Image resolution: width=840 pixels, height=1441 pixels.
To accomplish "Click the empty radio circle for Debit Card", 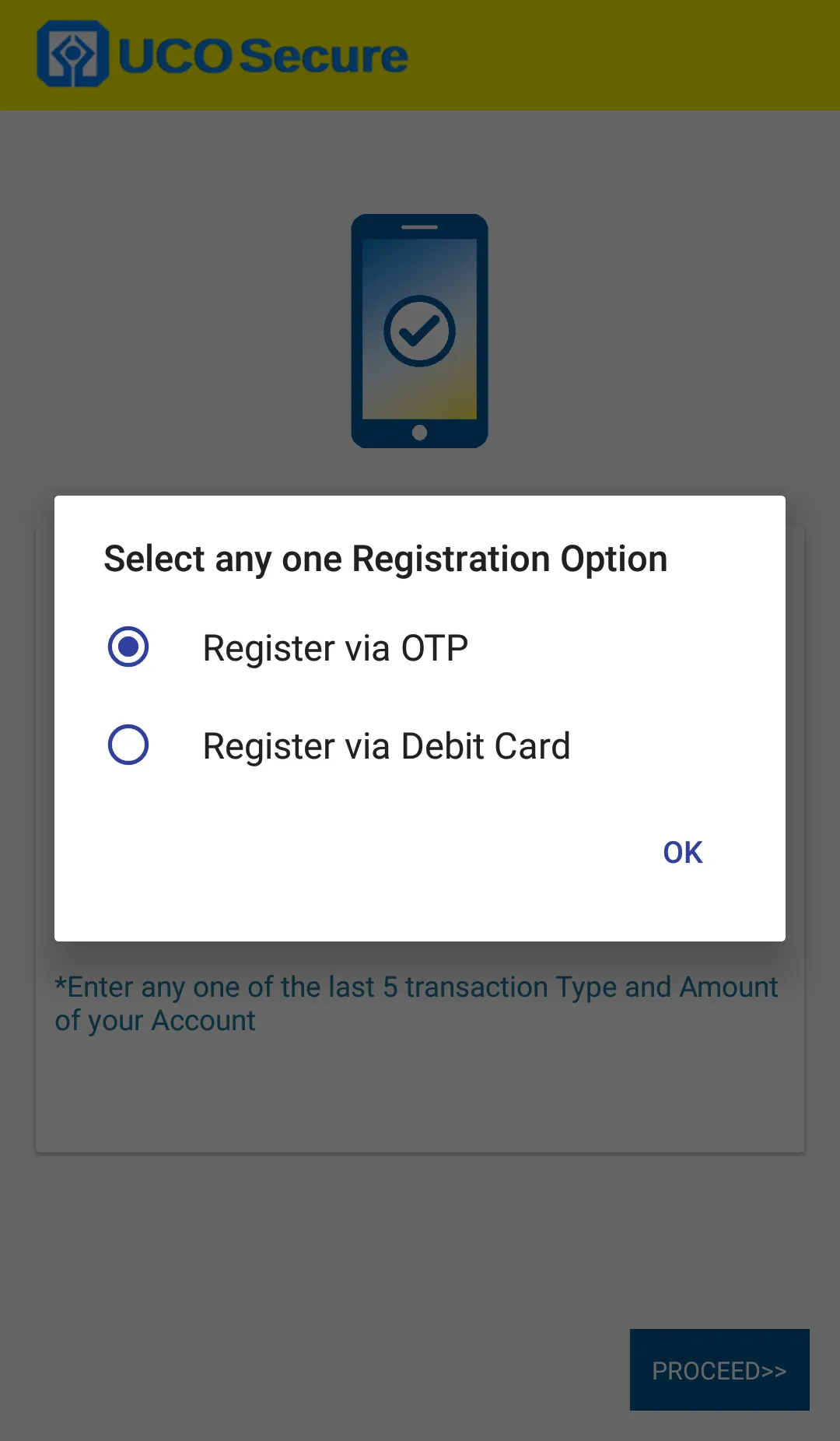I will click(x=129, y=745).
